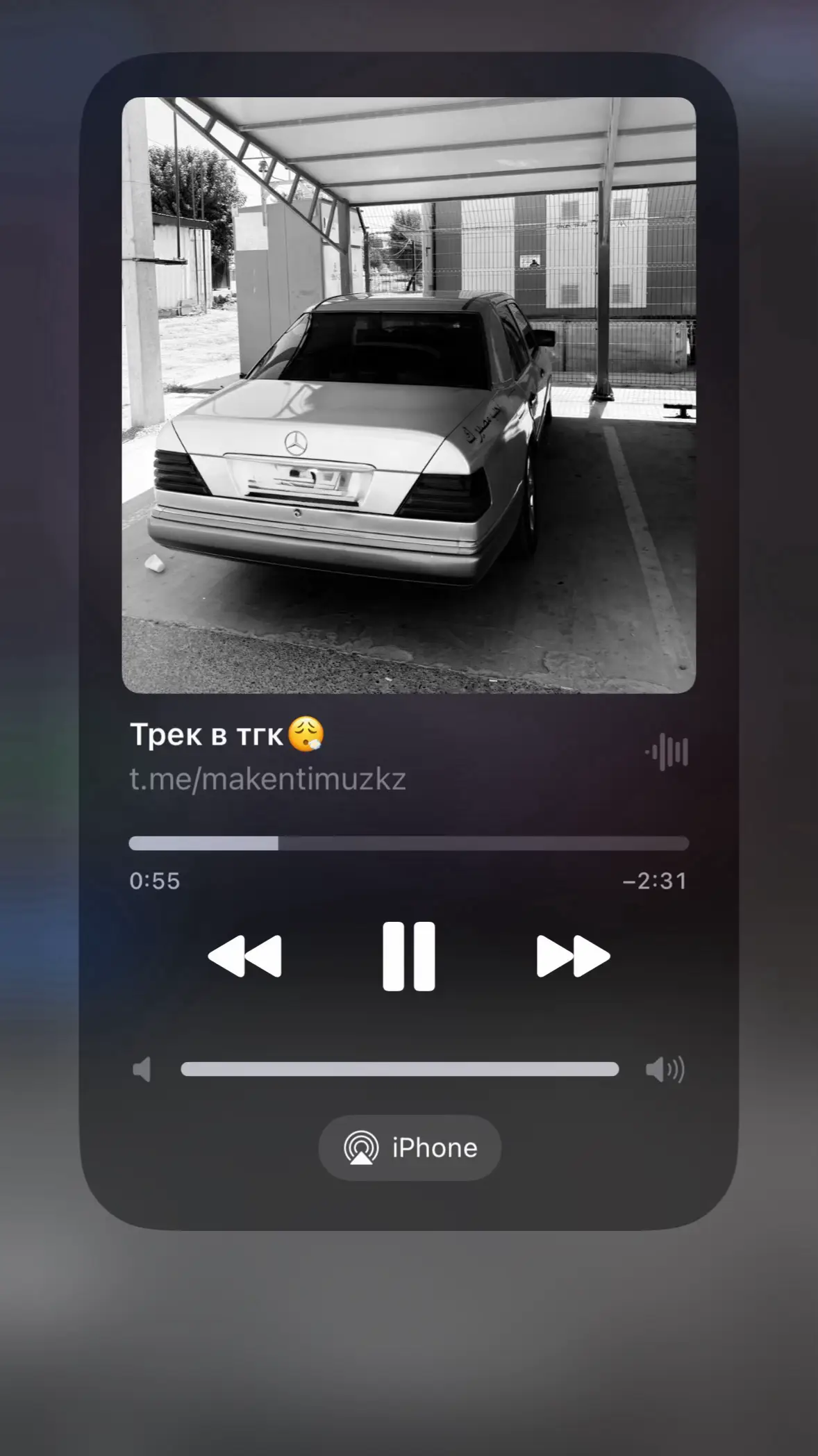Image resolution: width=818 pixels, height=1456 pixels.
Task: Pause the playing track
Action: click(408, 956)
